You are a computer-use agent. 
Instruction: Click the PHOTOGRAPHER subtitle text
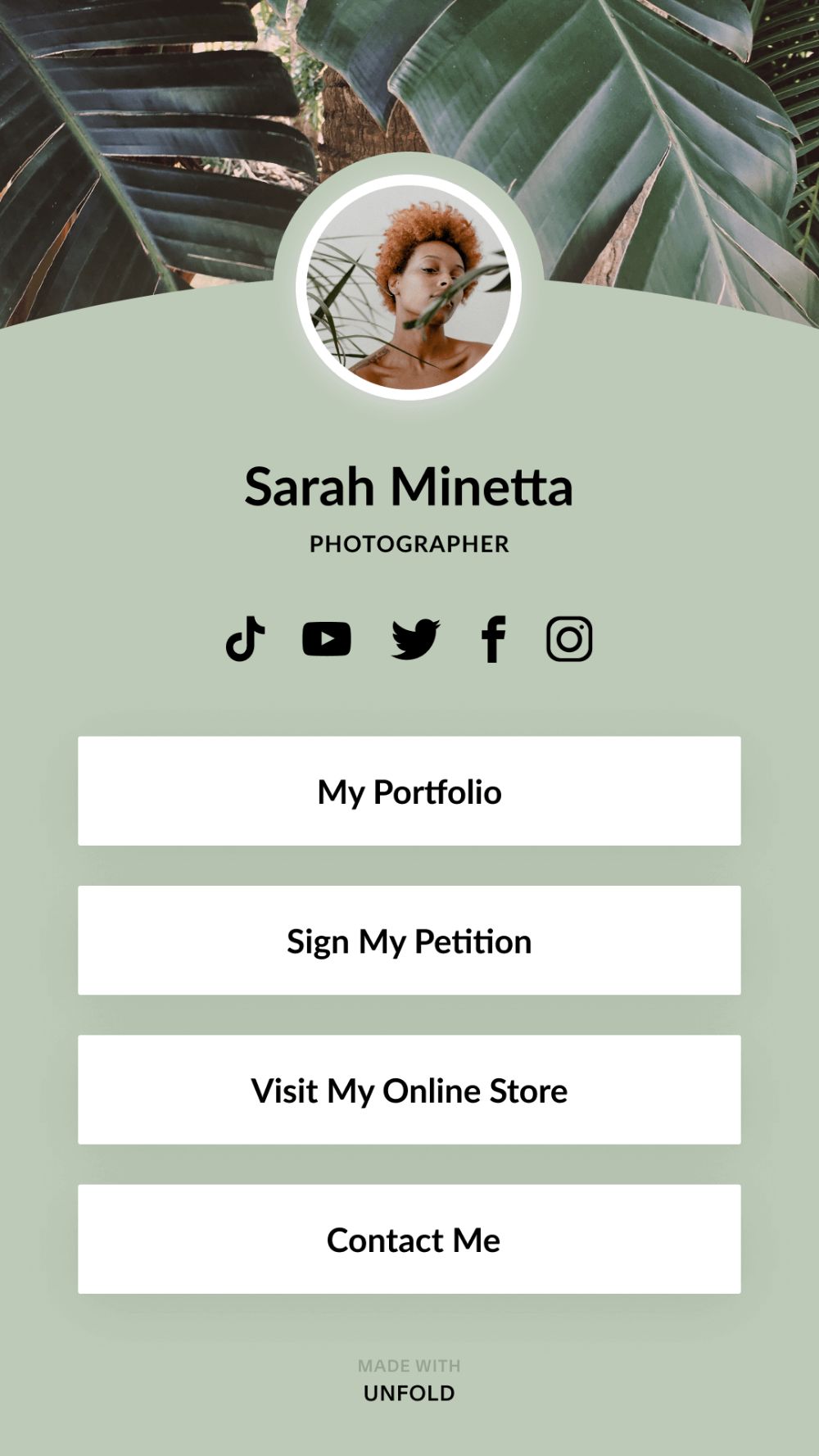tap(409, 542)
